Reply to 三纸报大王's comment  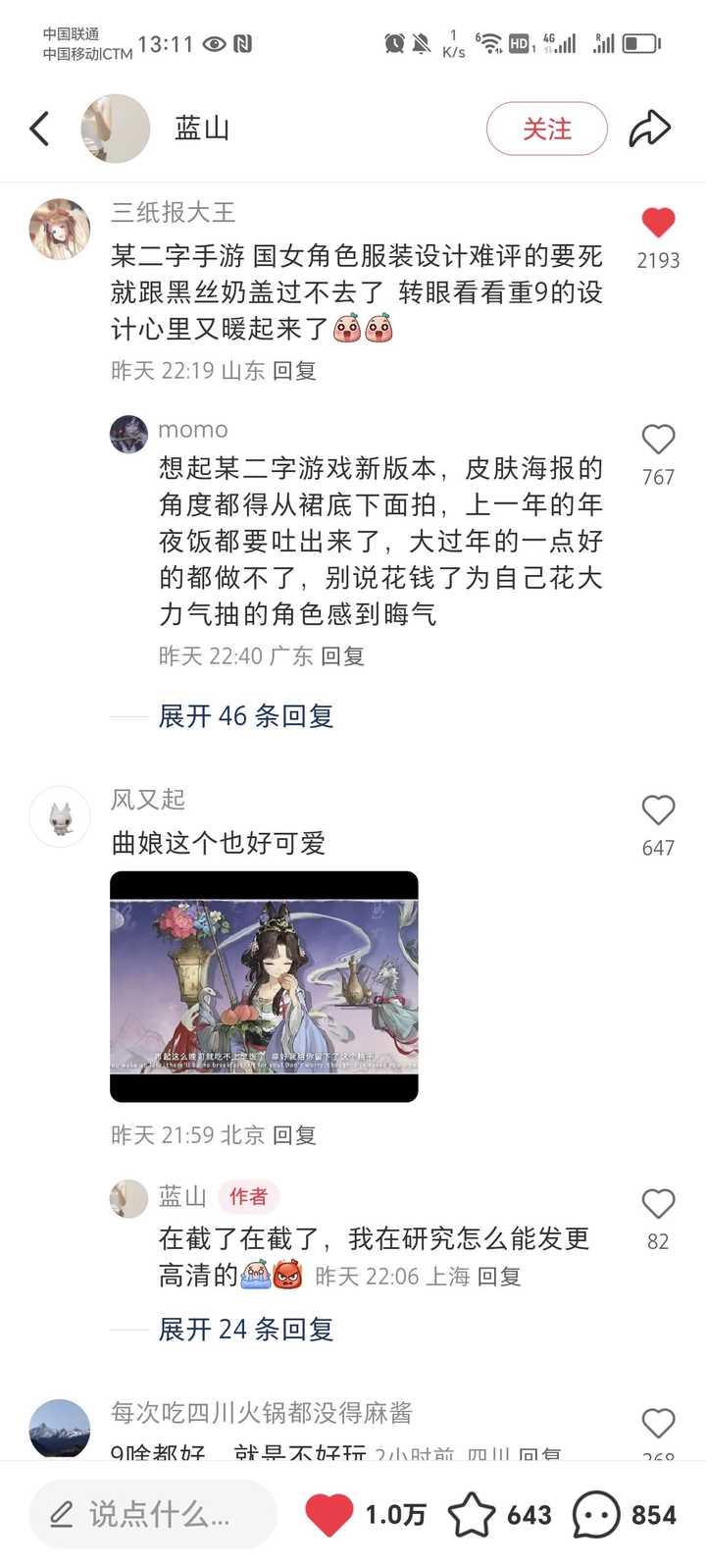(x=294, y=371)
